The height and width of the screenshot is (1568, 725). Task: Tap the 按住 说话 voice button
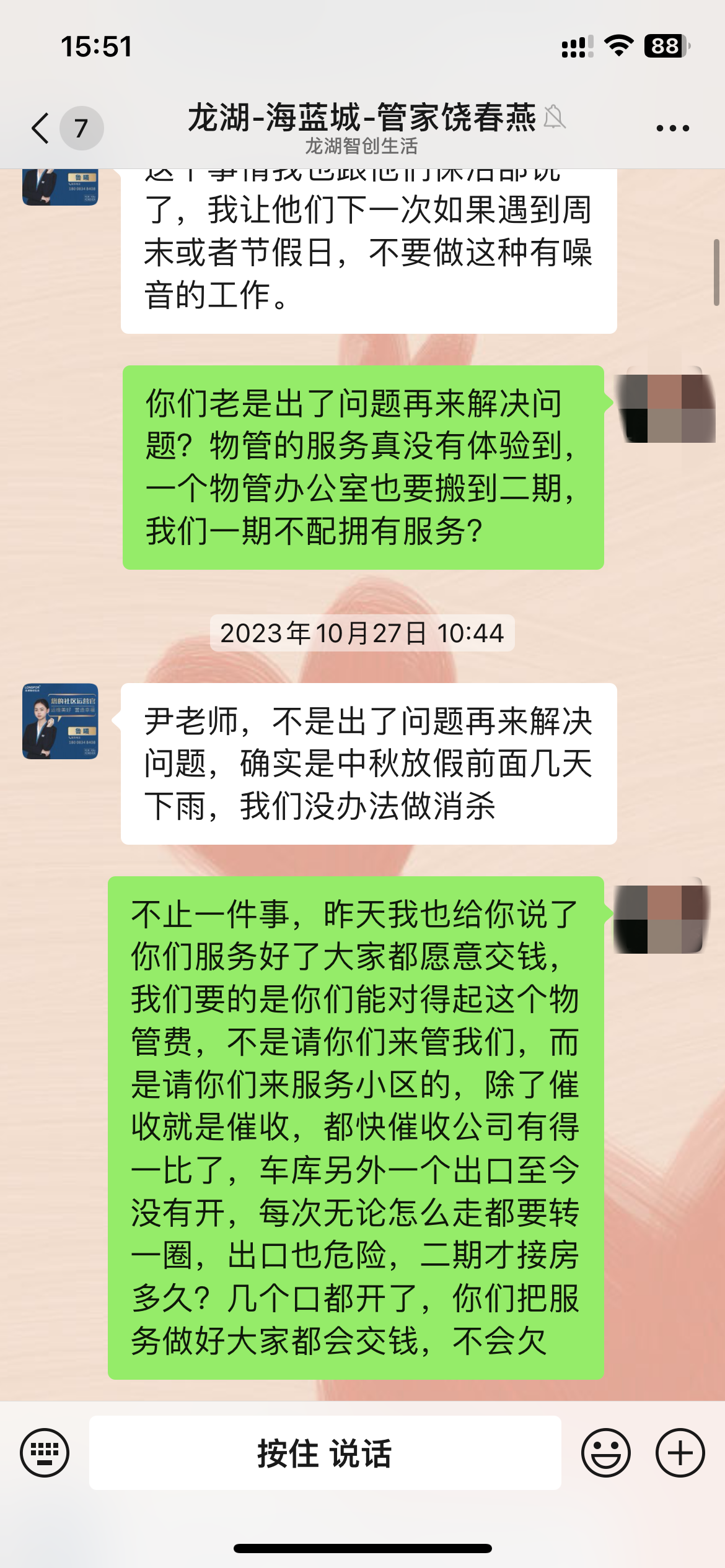(x=325, y=1453)
